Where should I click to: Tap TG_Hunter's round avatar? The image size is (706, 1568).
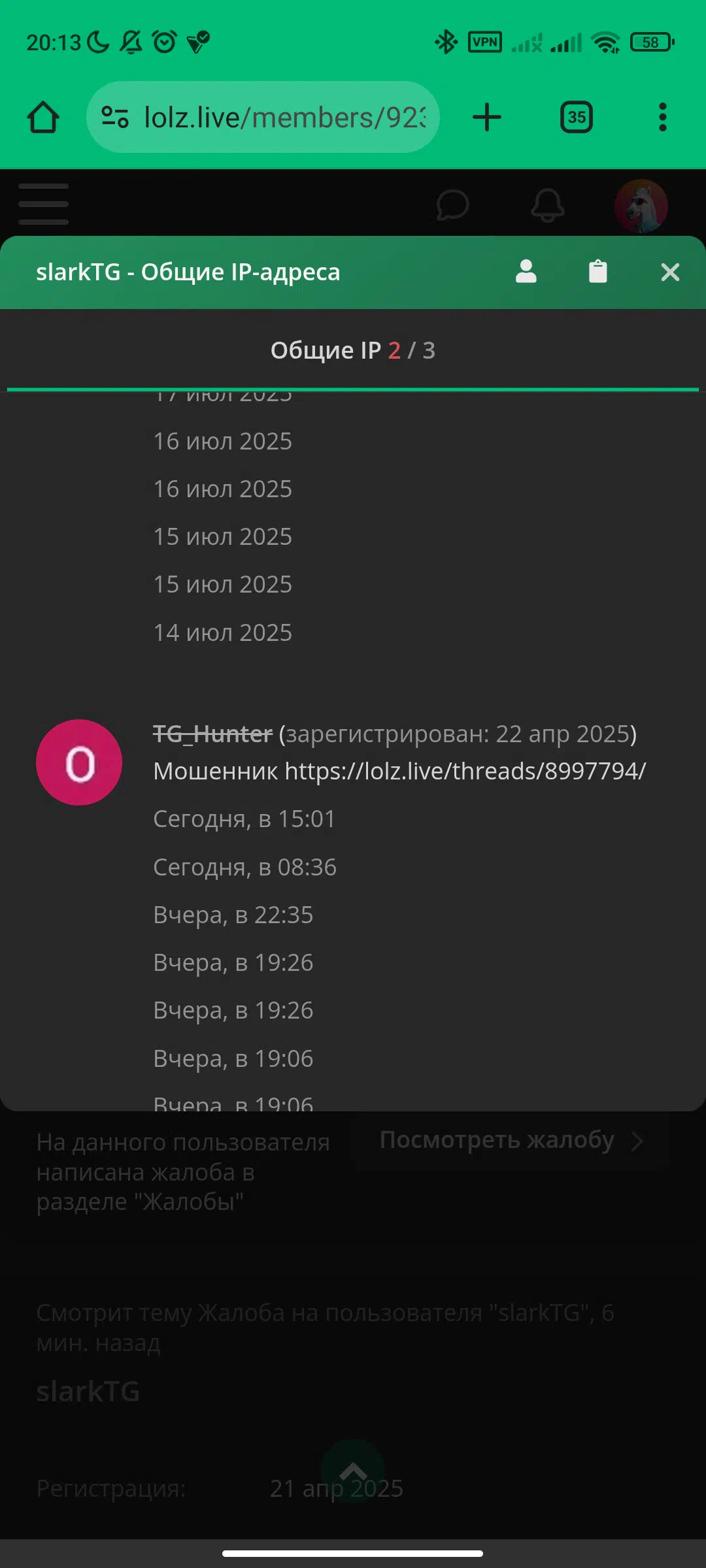pyautogui.click(x=79, y=762)
